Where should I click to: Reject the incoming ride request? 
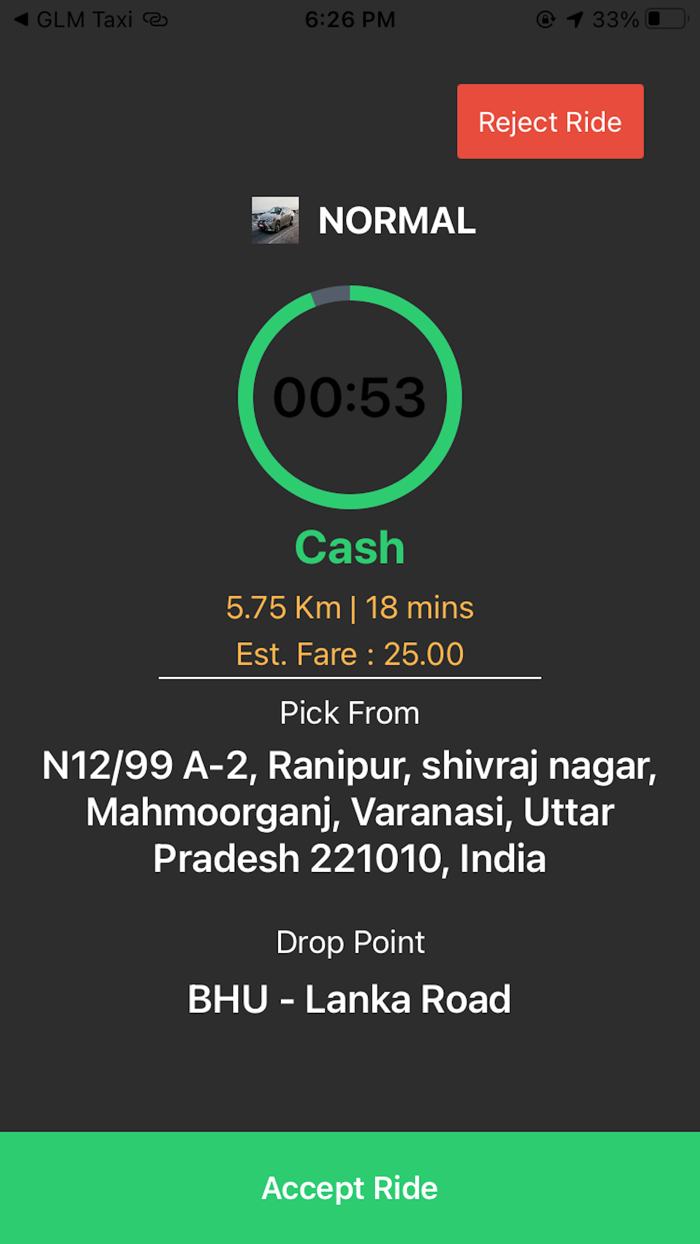pyautogui.click(x=550, y=121)
